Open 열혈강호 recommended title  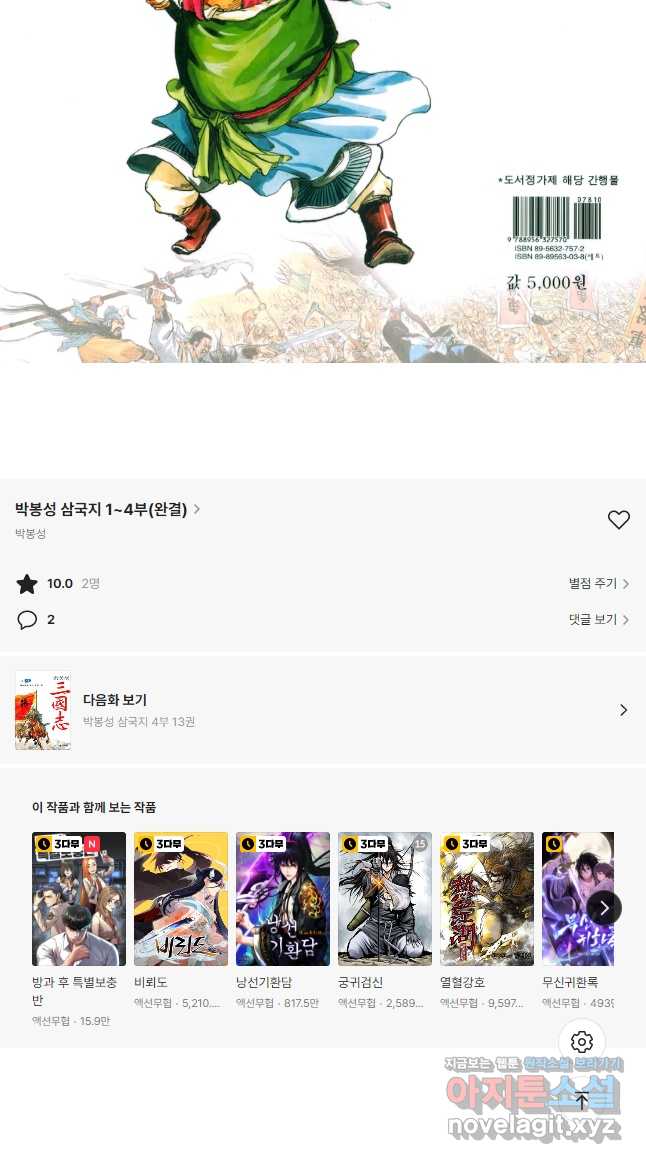point(487,898)
